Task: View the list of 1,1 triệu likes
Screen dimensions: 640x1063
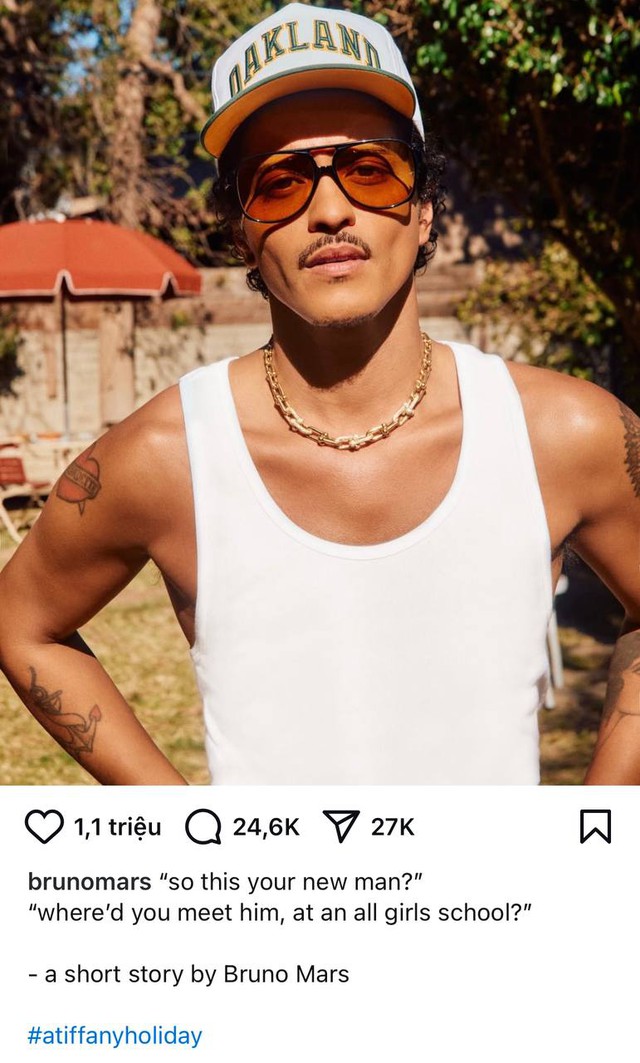Action: point(117,827)
